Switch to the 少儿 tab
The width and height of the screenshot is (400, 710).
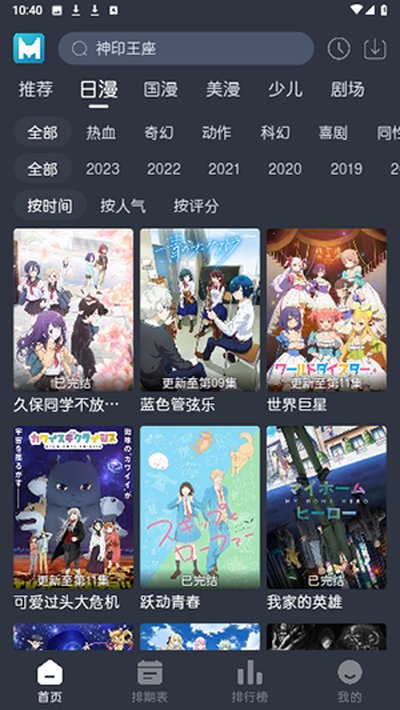pyautogui.click(x=285, y=89)
